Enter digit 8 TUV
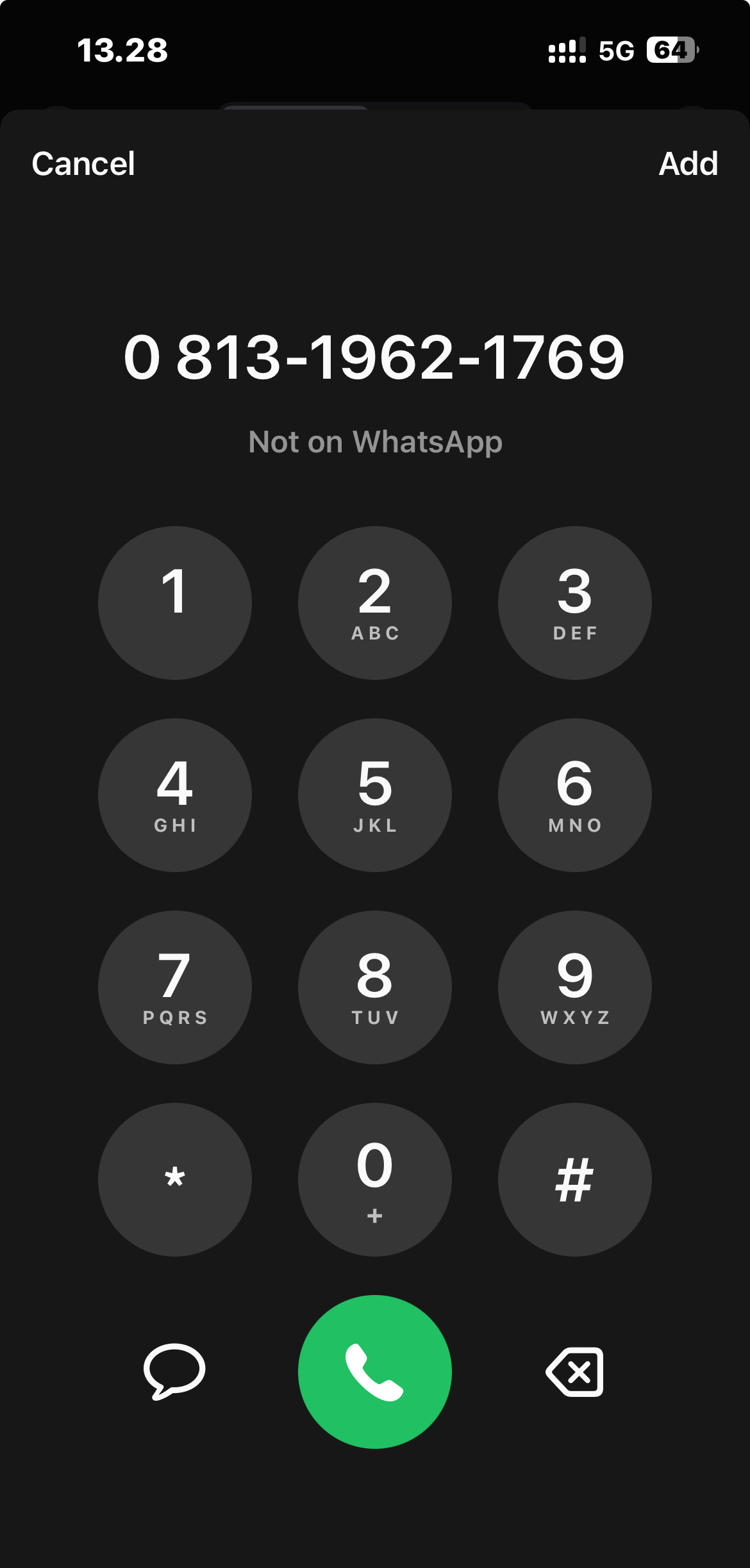This screenshot has width=750, height=1568. point(375,987)
